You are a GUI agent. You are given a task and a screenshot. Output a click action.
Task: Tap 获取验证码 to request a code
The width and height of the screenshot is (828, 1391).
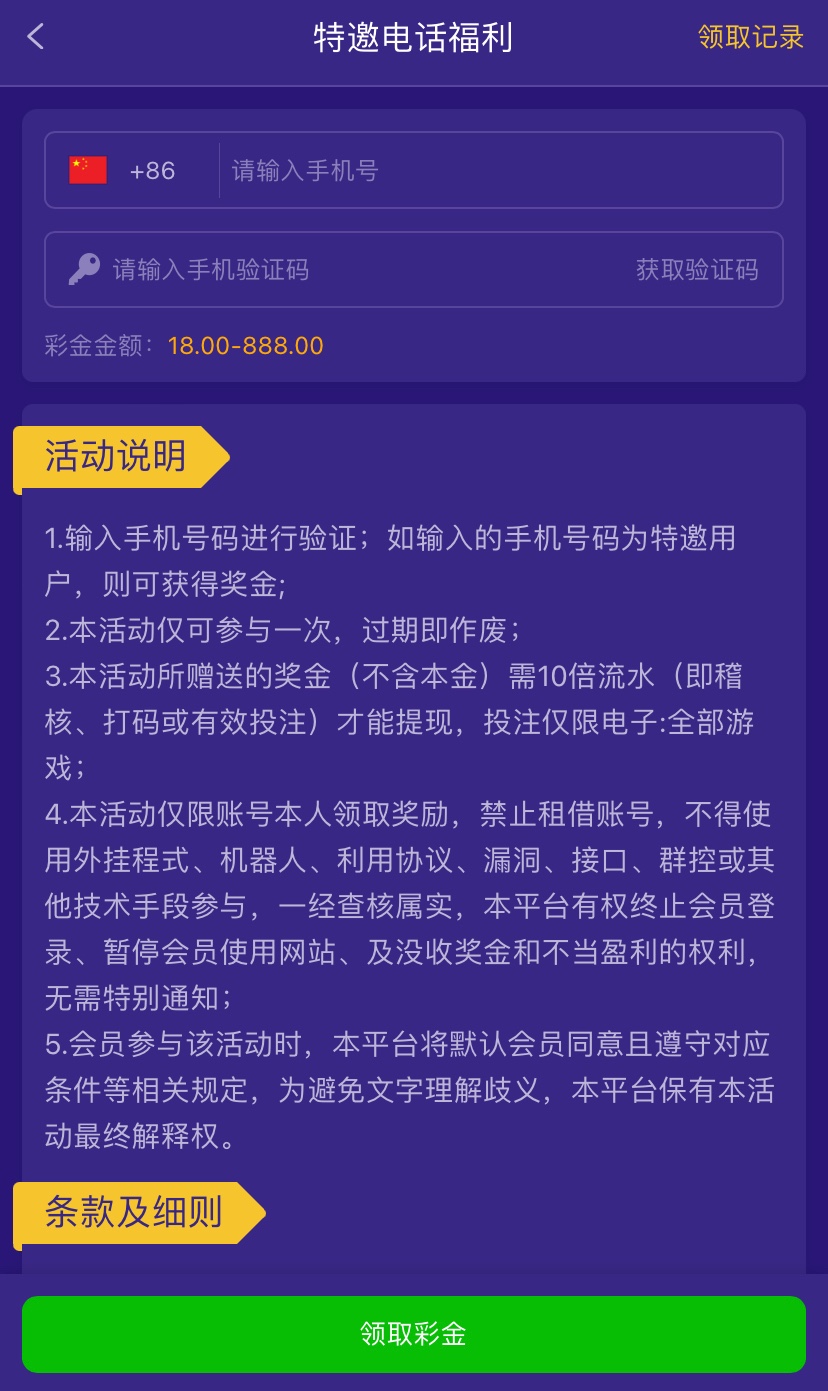click(x=697, y=270)
